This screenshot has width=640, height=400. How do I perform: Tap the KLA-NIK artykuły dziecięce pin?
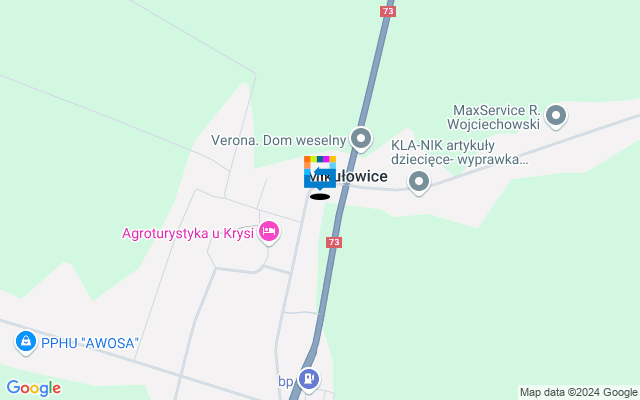[419, 182]
